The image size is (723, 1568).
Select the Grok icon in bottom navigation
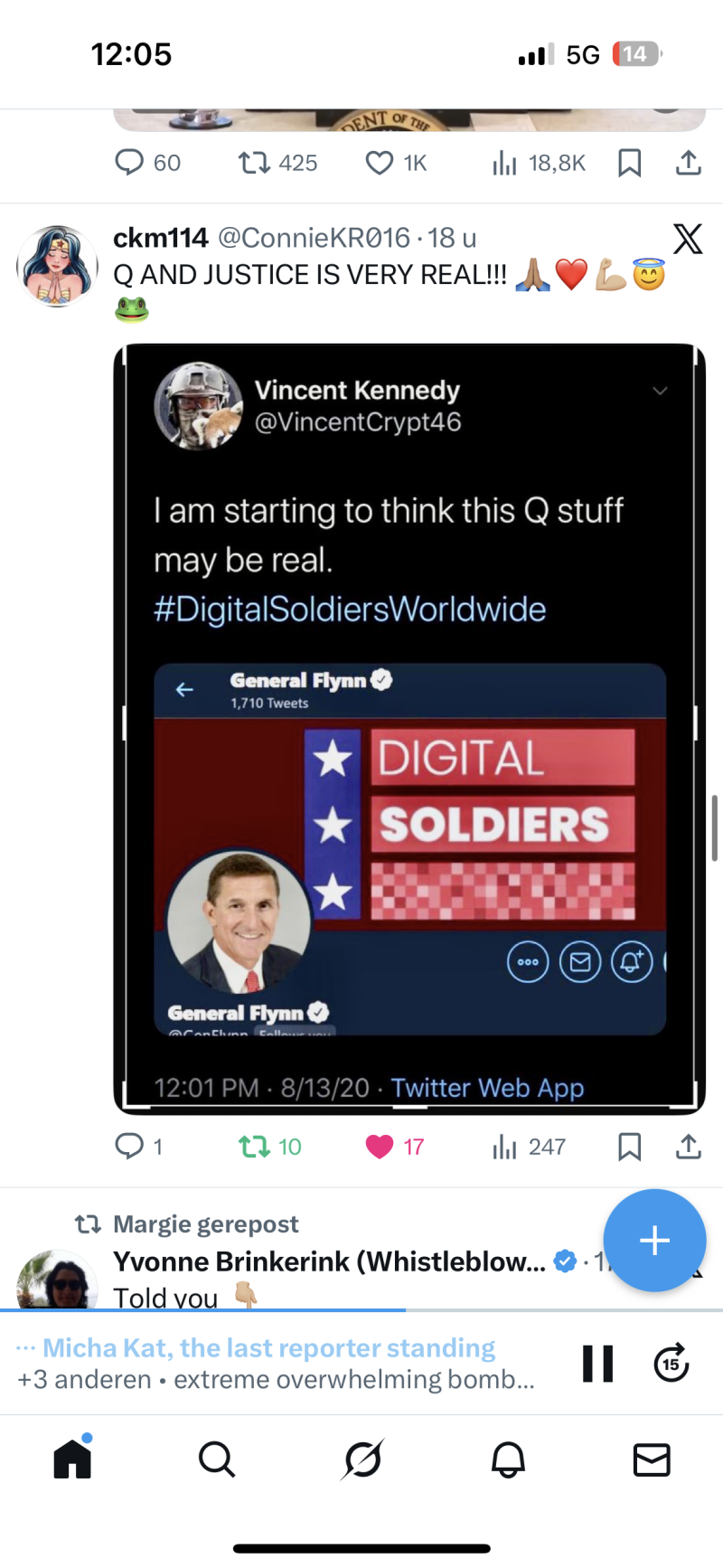click(x=361, y=1458)
